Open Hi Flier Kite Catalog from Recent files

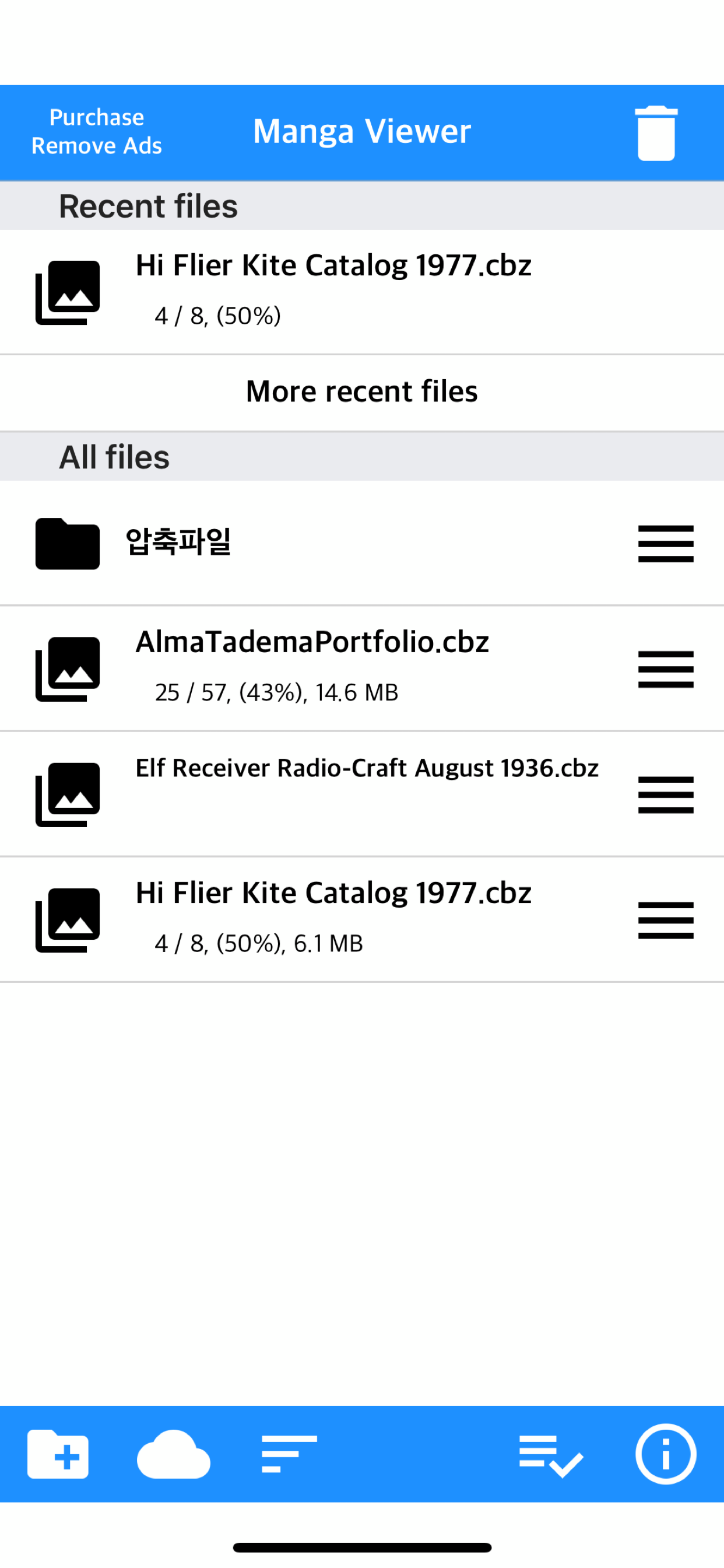pos(335,289)
